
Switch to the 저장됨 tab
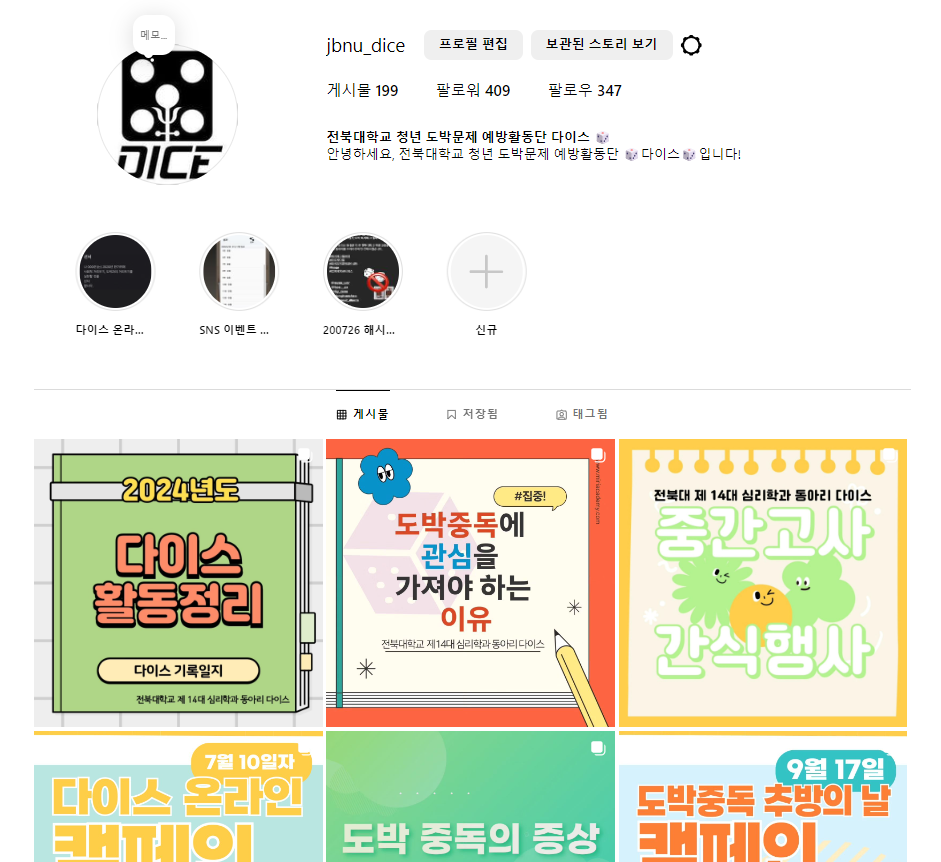(x=472, y=414)
